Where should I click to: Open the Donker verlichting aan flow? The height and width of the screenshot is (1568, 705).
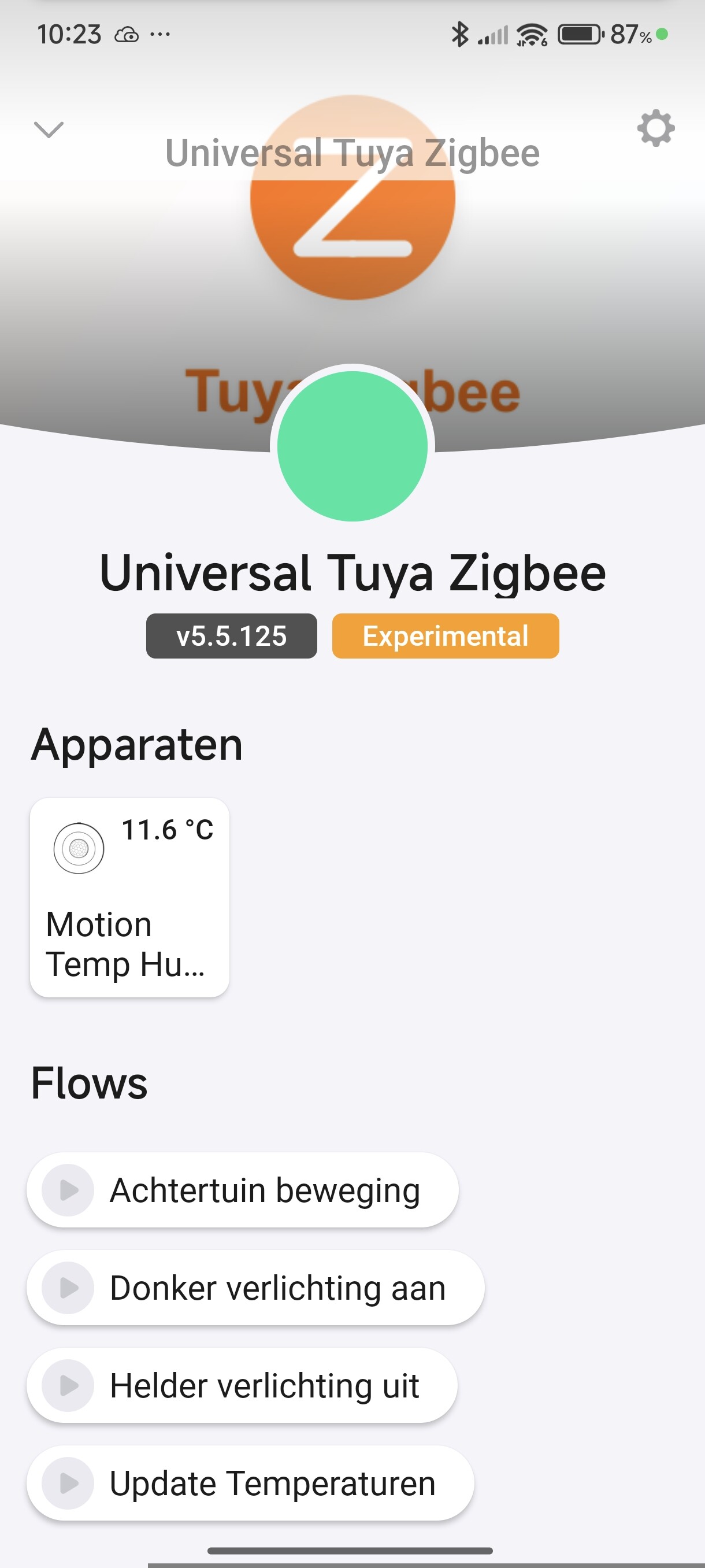tap(277, 1288)
